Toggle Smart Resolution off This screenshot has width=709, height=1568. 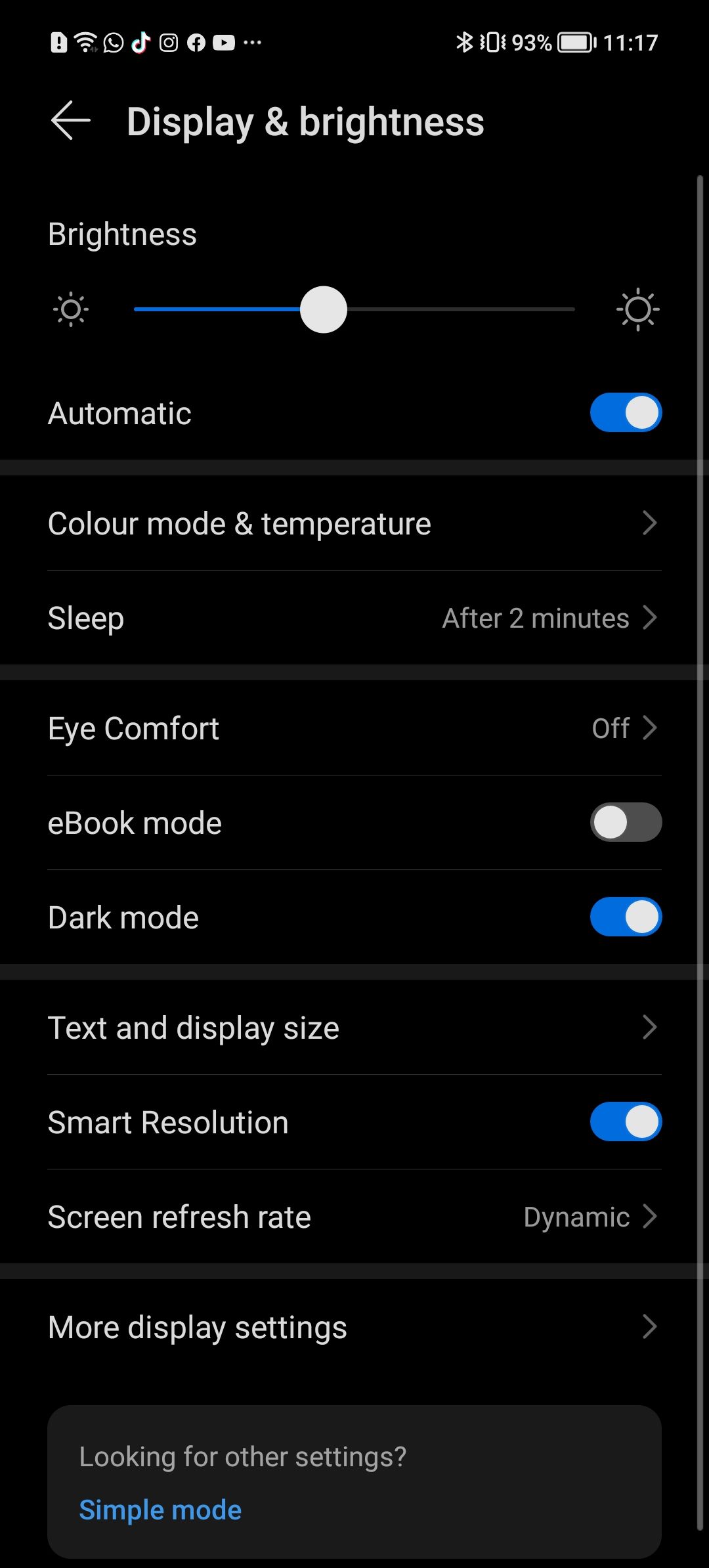coord(626,1122)
